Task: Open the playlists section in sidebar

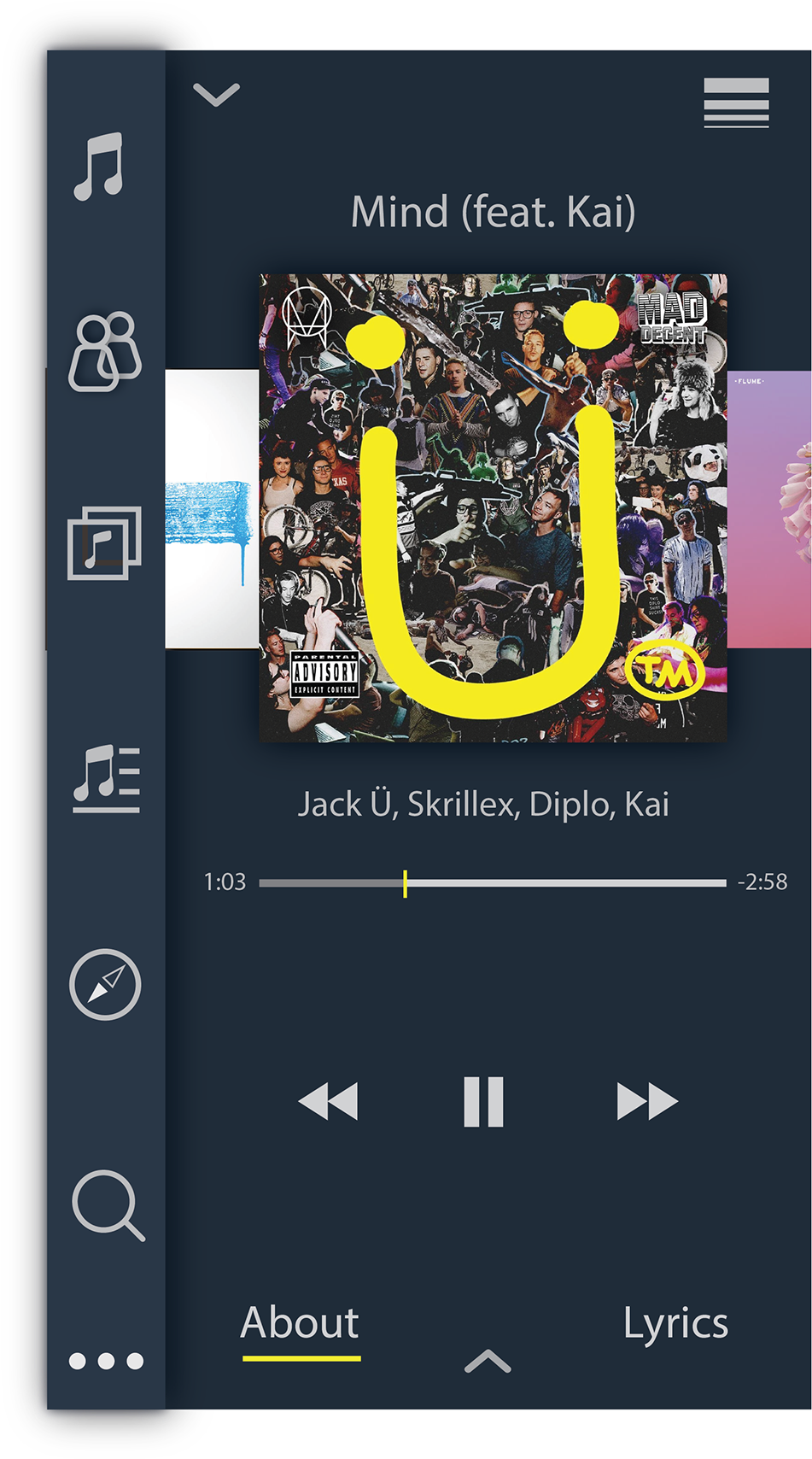Action: pos(106,777)
